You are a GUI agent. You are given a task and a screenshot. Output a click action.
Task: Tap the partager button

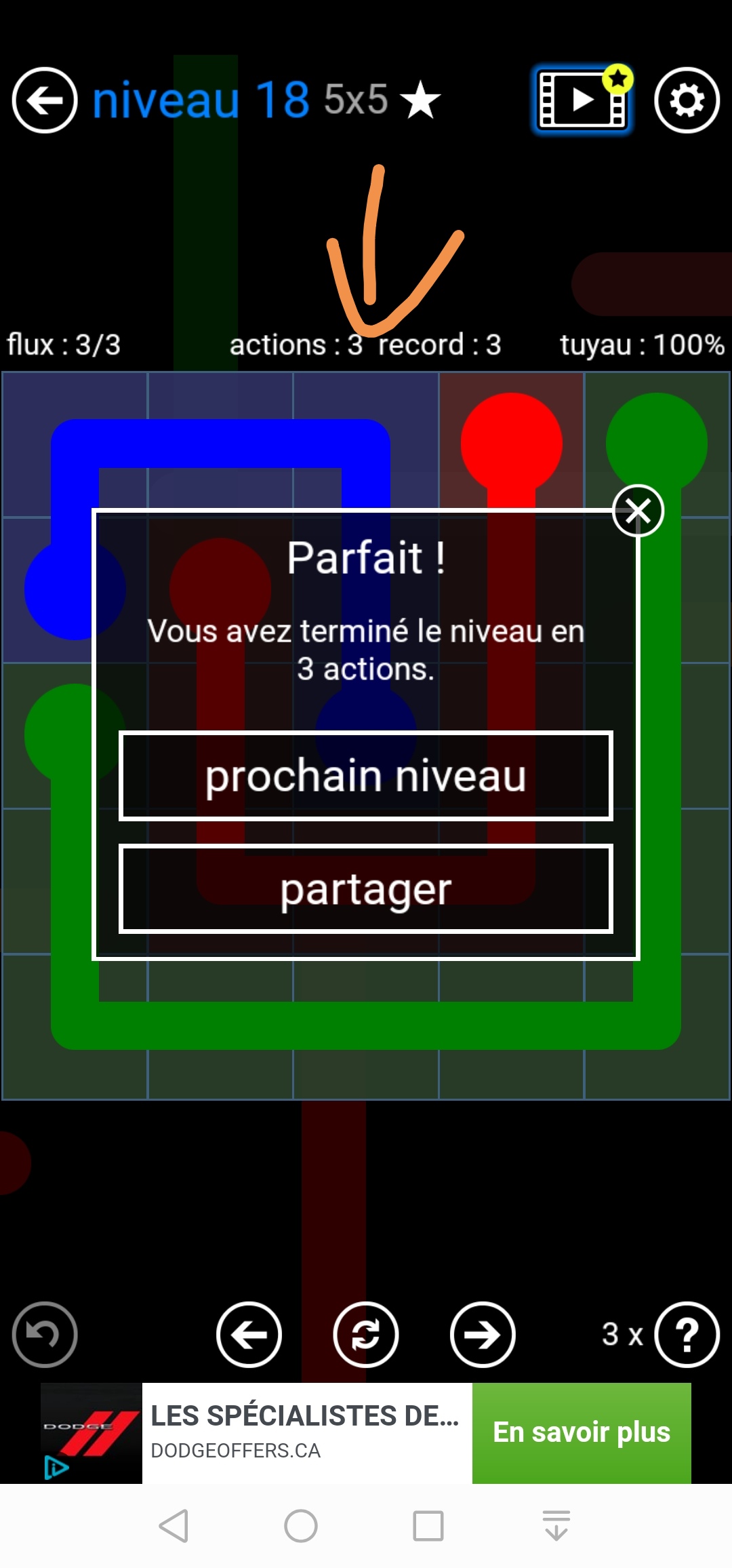pos(366,889)
